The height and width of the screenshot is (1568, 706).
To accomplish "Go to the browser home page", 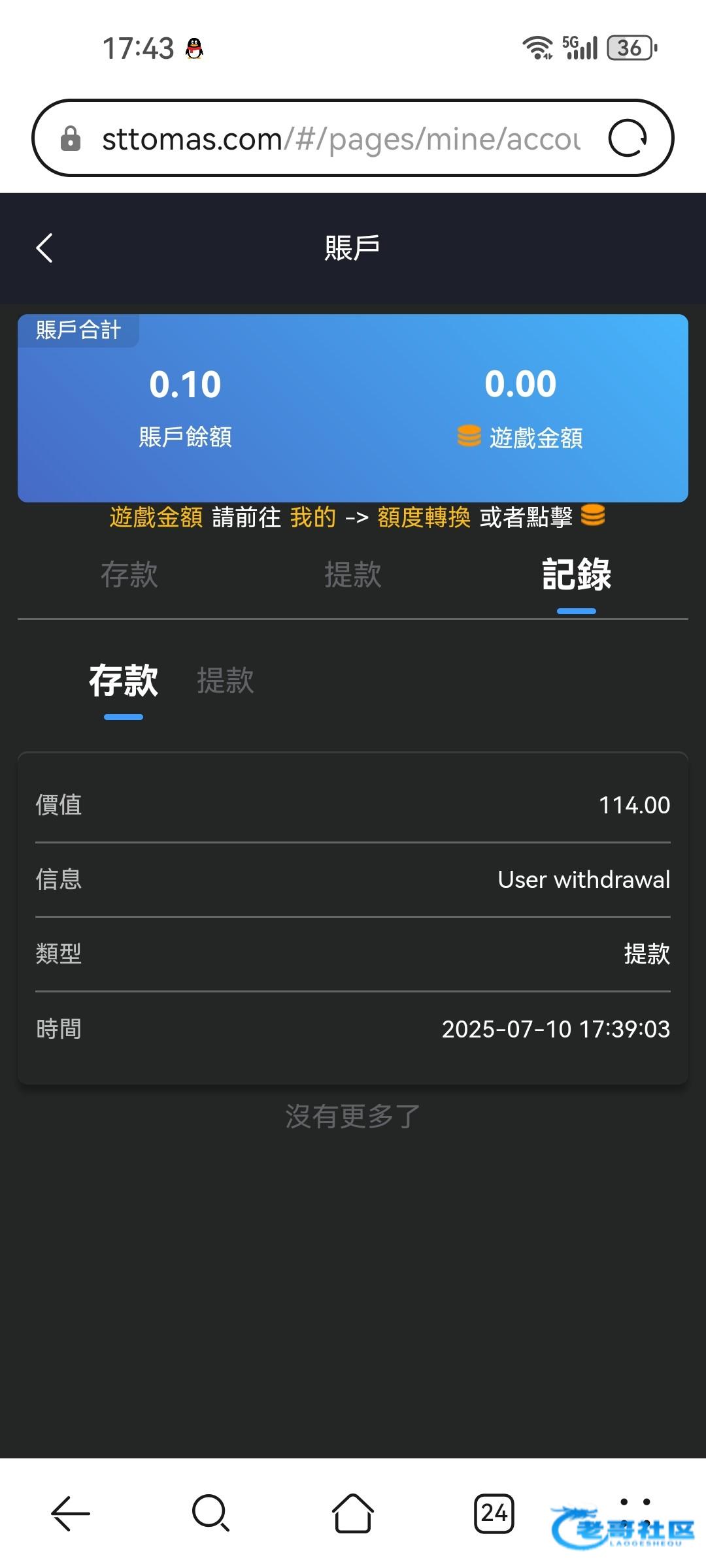I will coord(353,1513).
